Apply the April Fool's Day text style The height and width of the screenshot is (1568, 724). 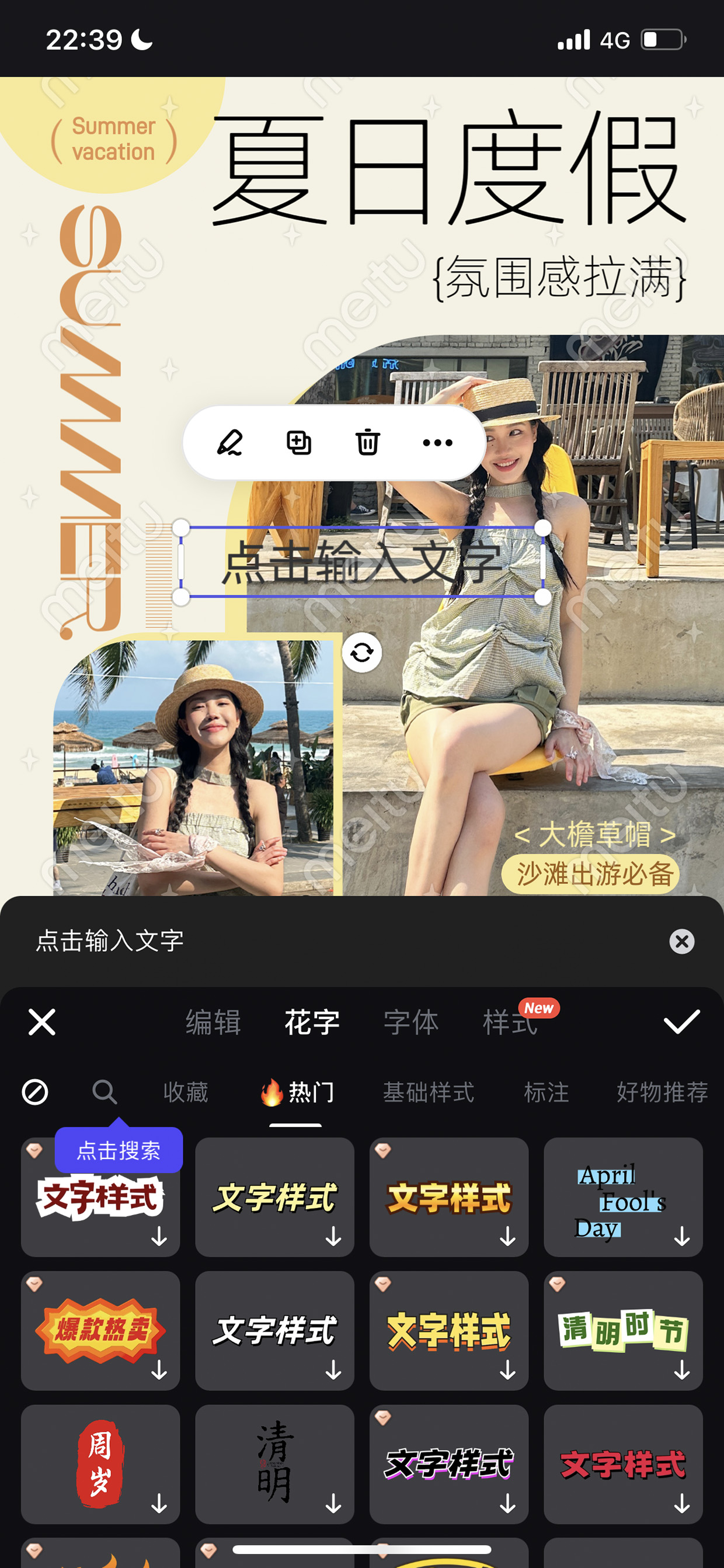click(x=623, y=1196)
